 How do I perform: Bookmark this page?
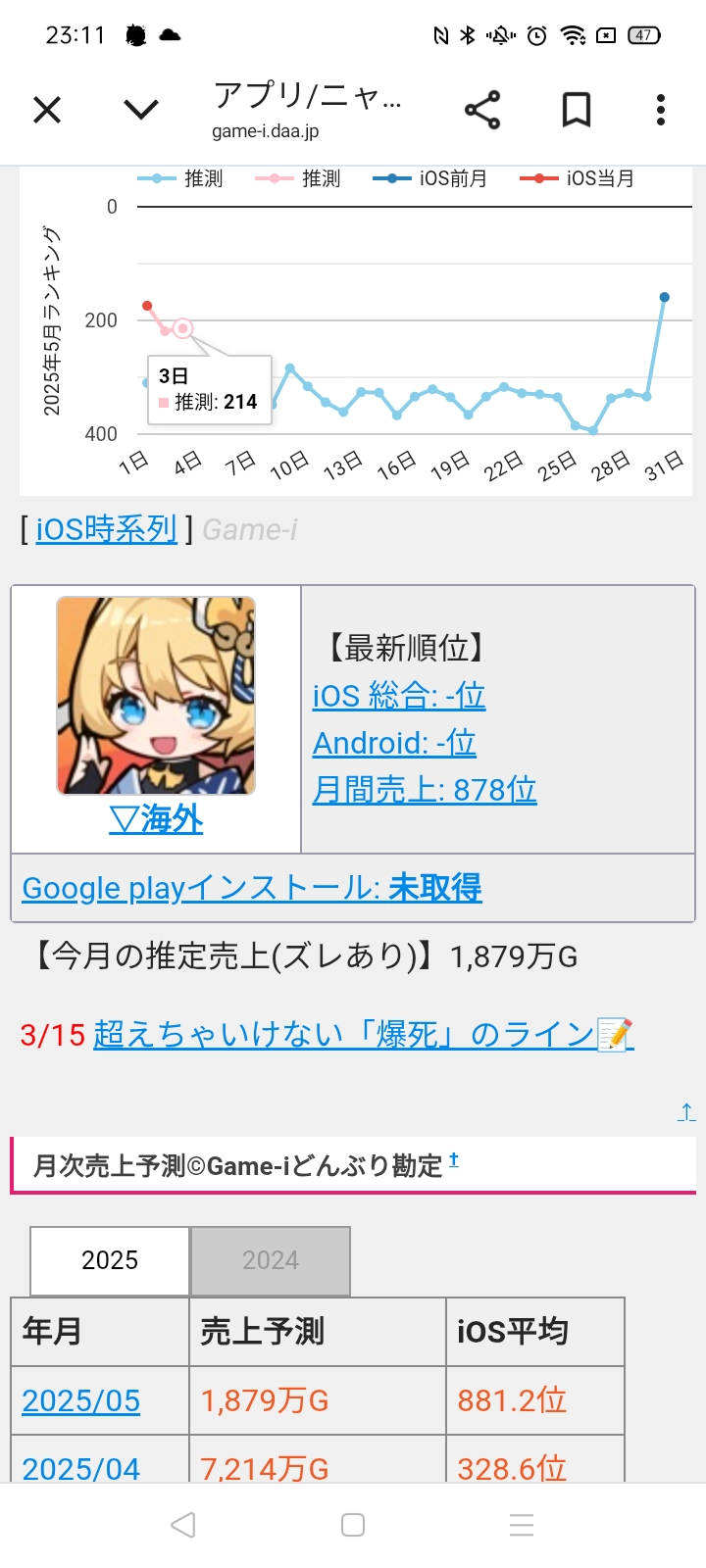[577, 110]
